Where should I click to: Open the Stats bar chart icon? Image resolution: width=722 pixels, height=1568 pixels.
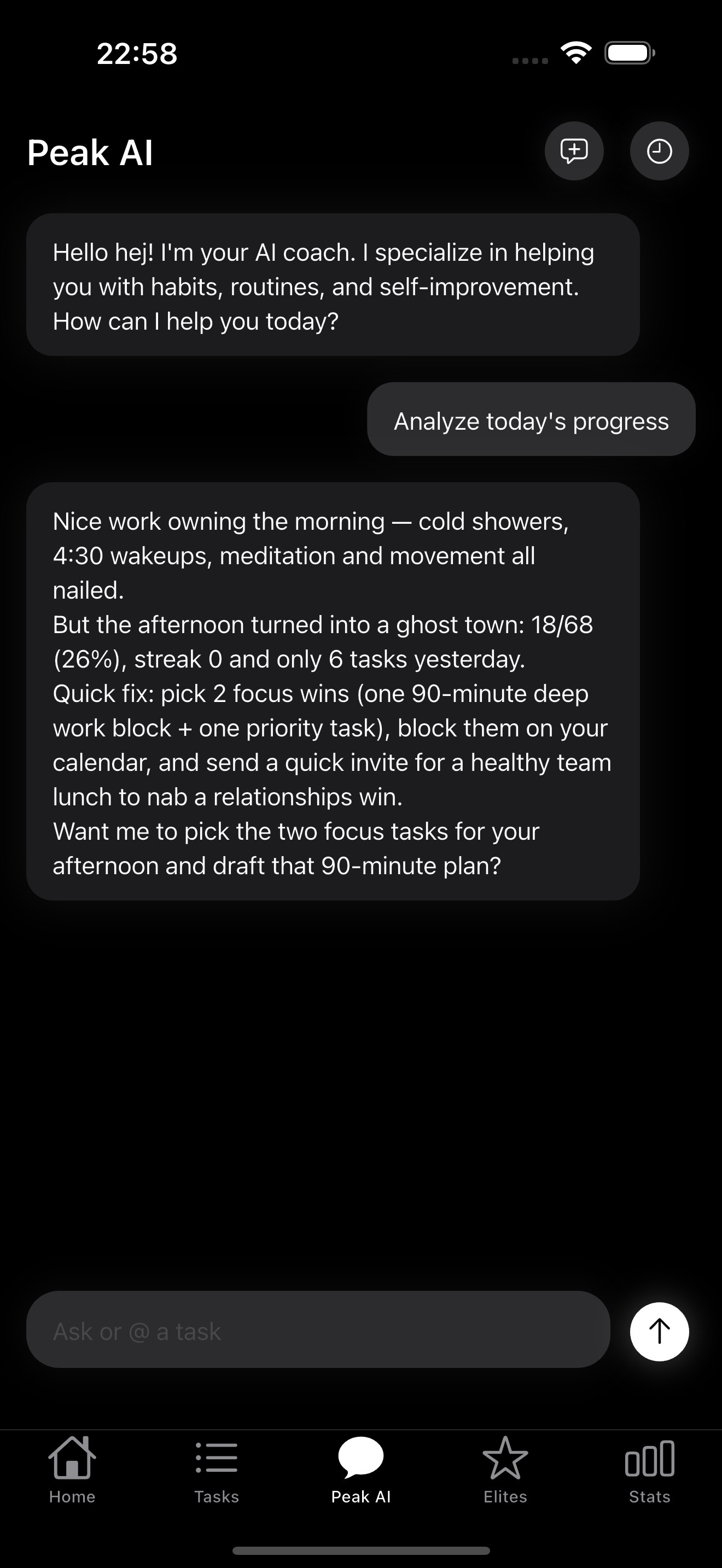649,1458
